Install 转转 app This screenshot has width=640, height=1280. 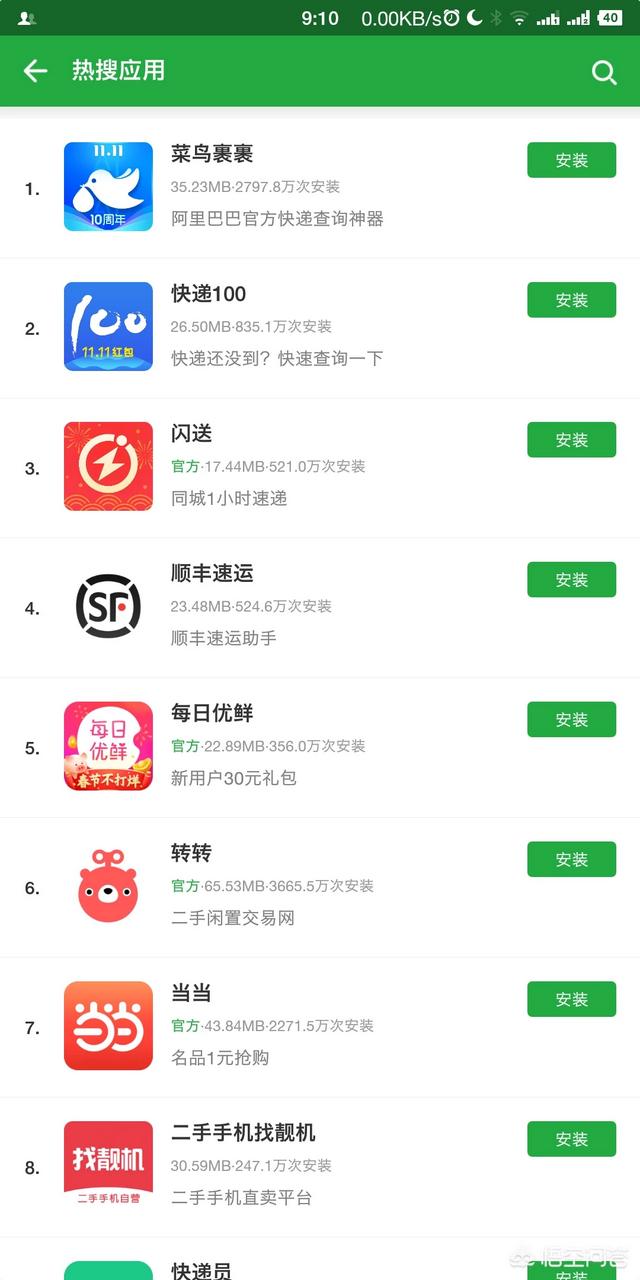(x=572, y=860)
